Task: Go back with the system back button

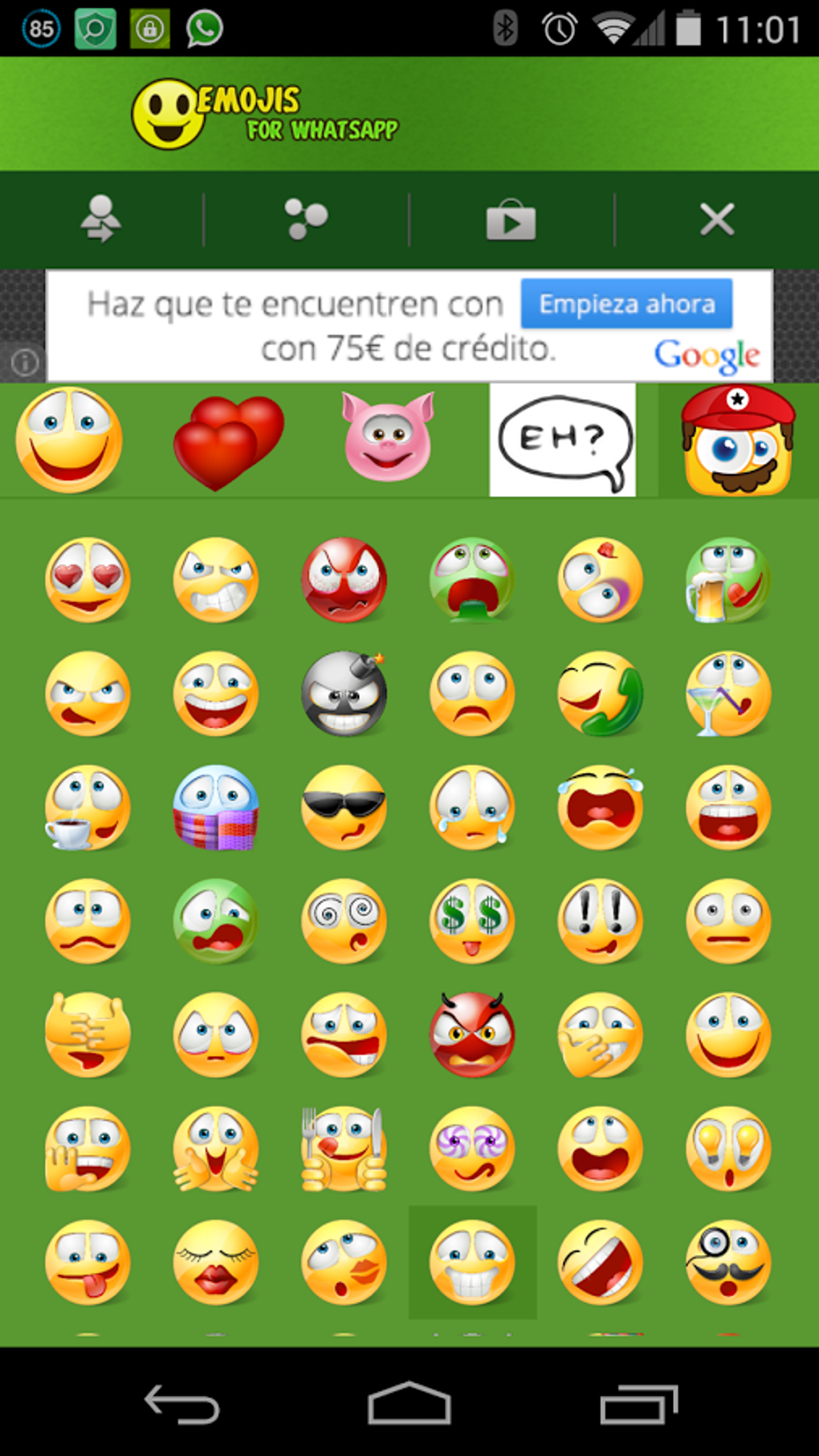Action: [181, 1405]
